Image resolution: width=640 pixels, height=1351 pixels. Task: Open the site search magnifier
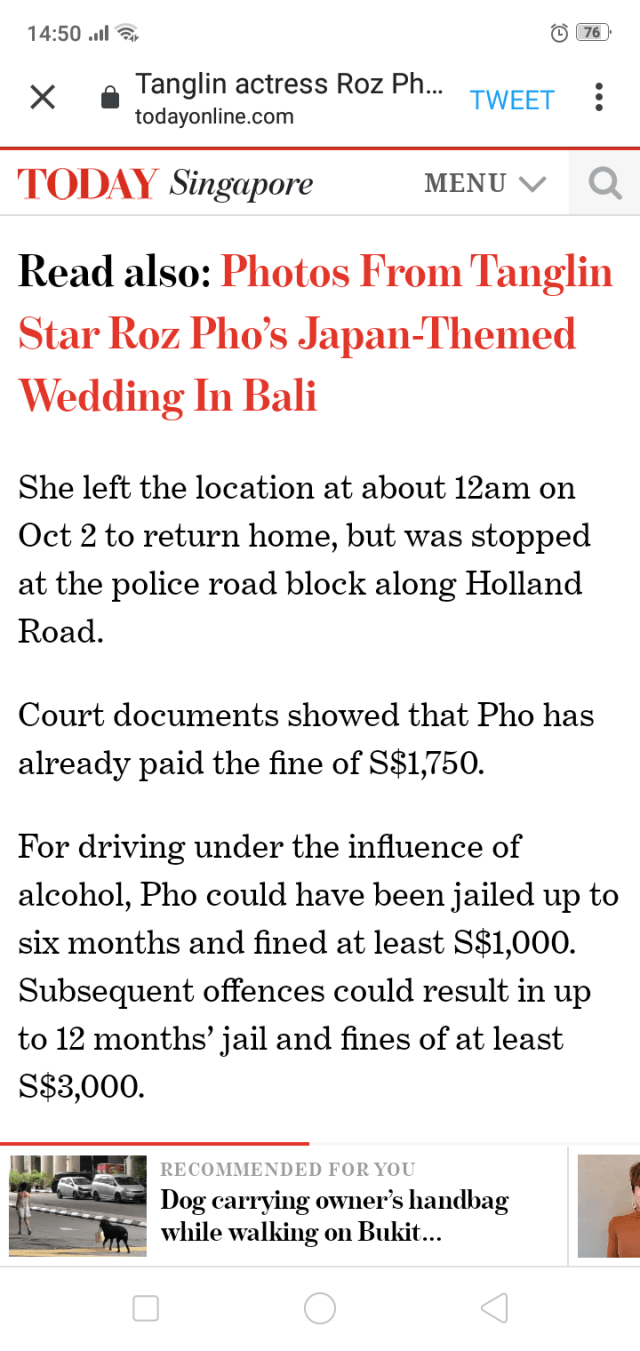coord(604,184)
